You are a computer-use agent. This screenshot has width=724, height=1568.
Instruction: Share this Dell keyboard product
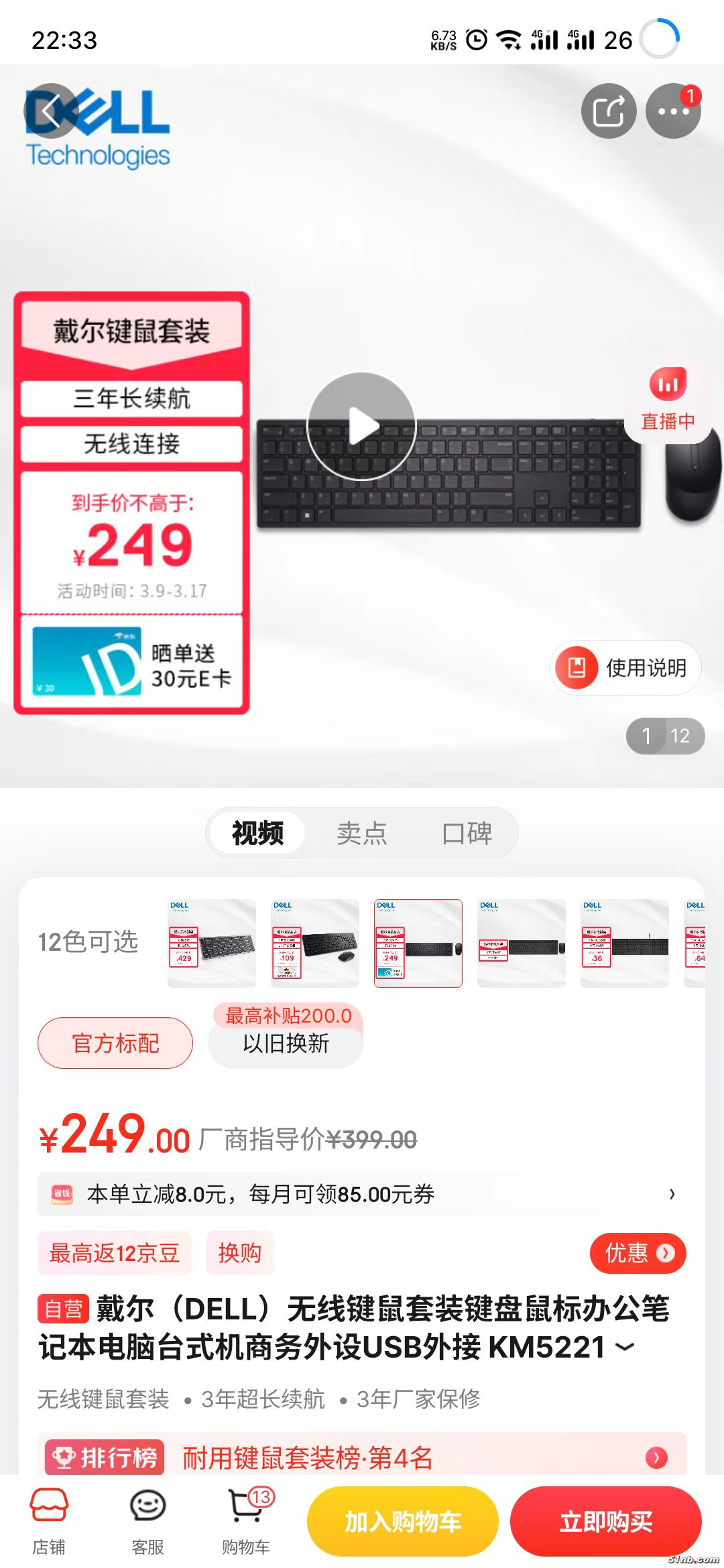(608, 111)
